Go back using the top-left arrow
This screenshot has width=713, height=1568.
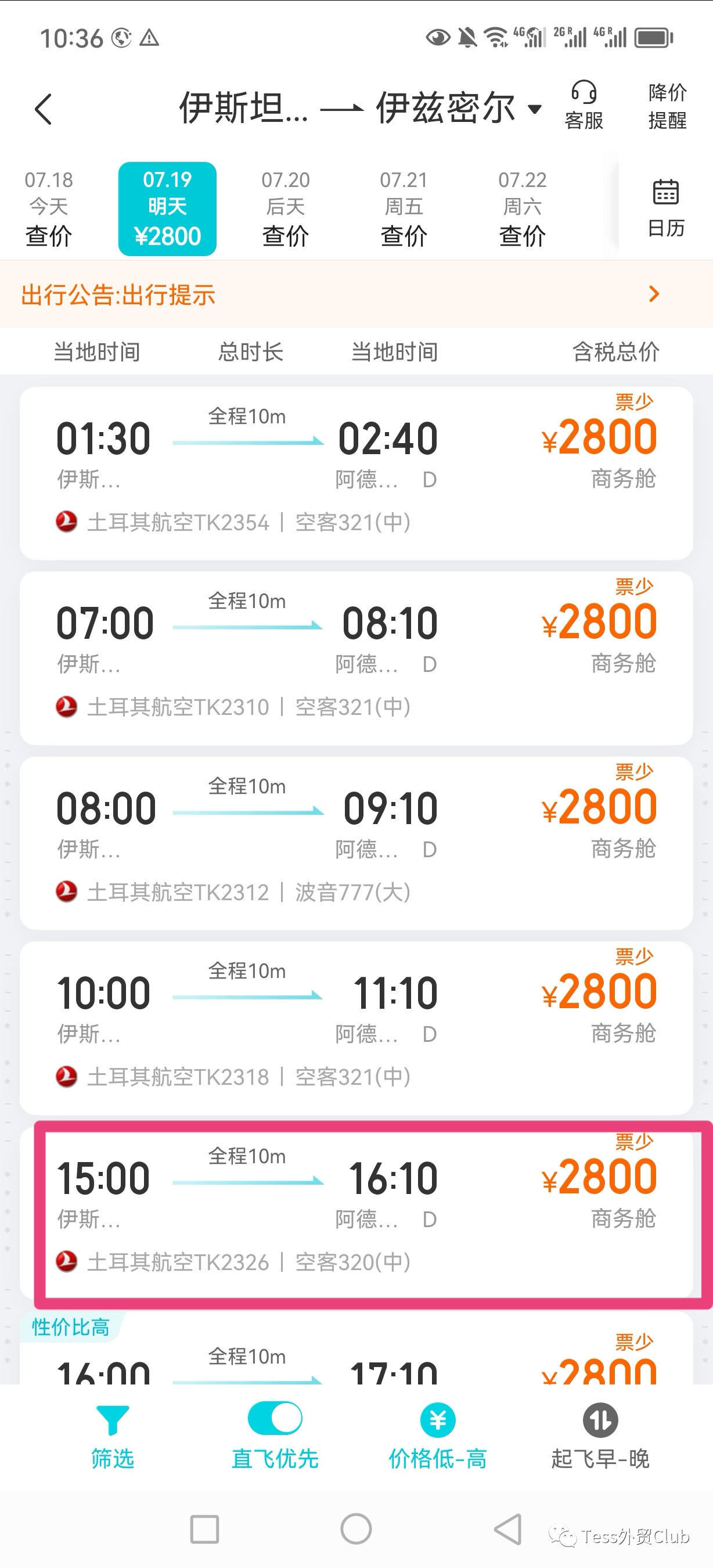click(x=44, y=110)
